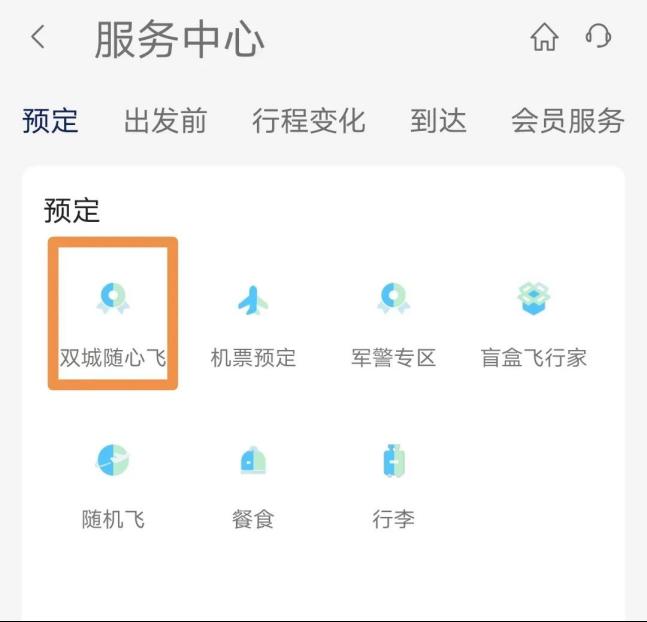Tap the 随机飞 option
647x622 pixels.
point(112,482)
